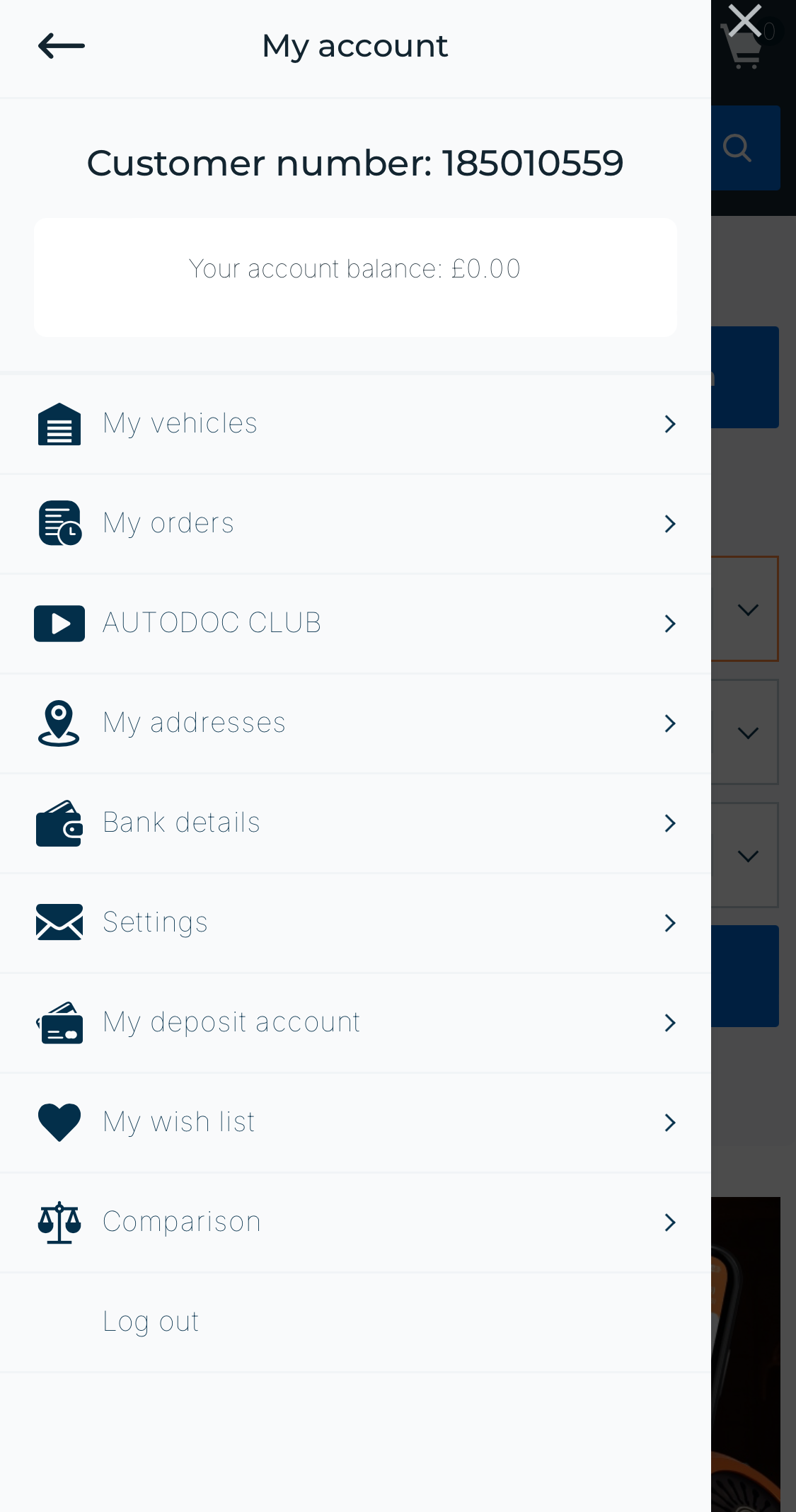The height and width of the screenshot is (1512, 796).
Task: Expand the first vehicle selector dropdown chevron
Action: [749, 609]
